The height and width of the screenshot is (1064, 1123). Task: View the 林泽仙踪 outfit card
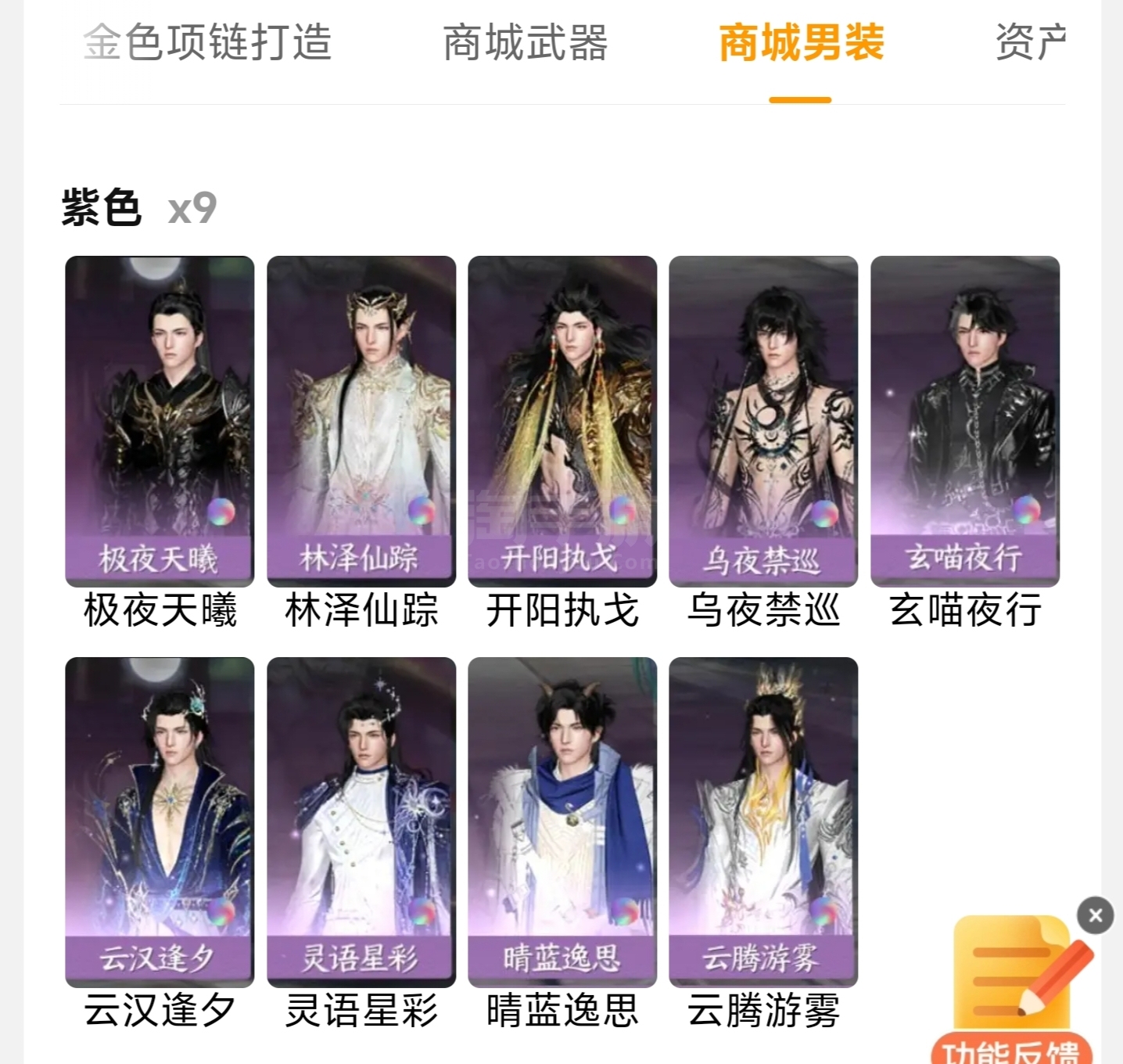point(361,421)
